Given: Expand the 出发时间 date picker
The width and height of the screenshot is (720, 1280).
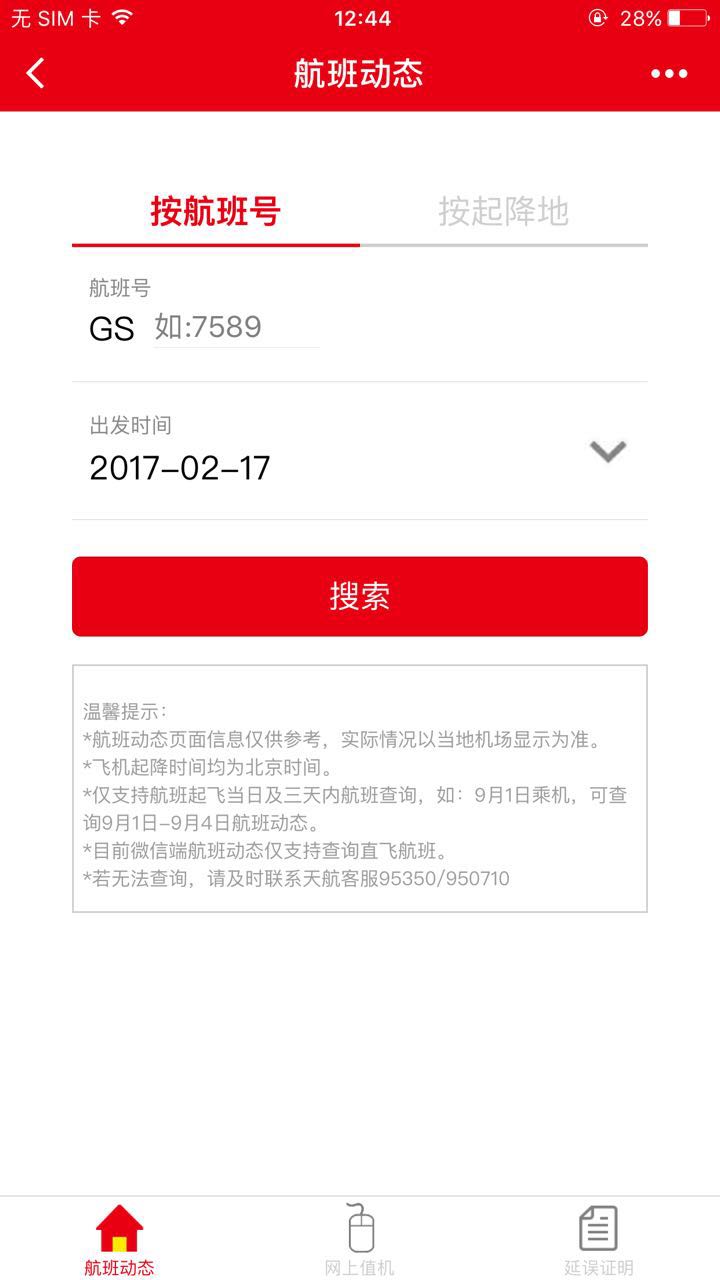Looking at the screenshot, I should (607, 451).
